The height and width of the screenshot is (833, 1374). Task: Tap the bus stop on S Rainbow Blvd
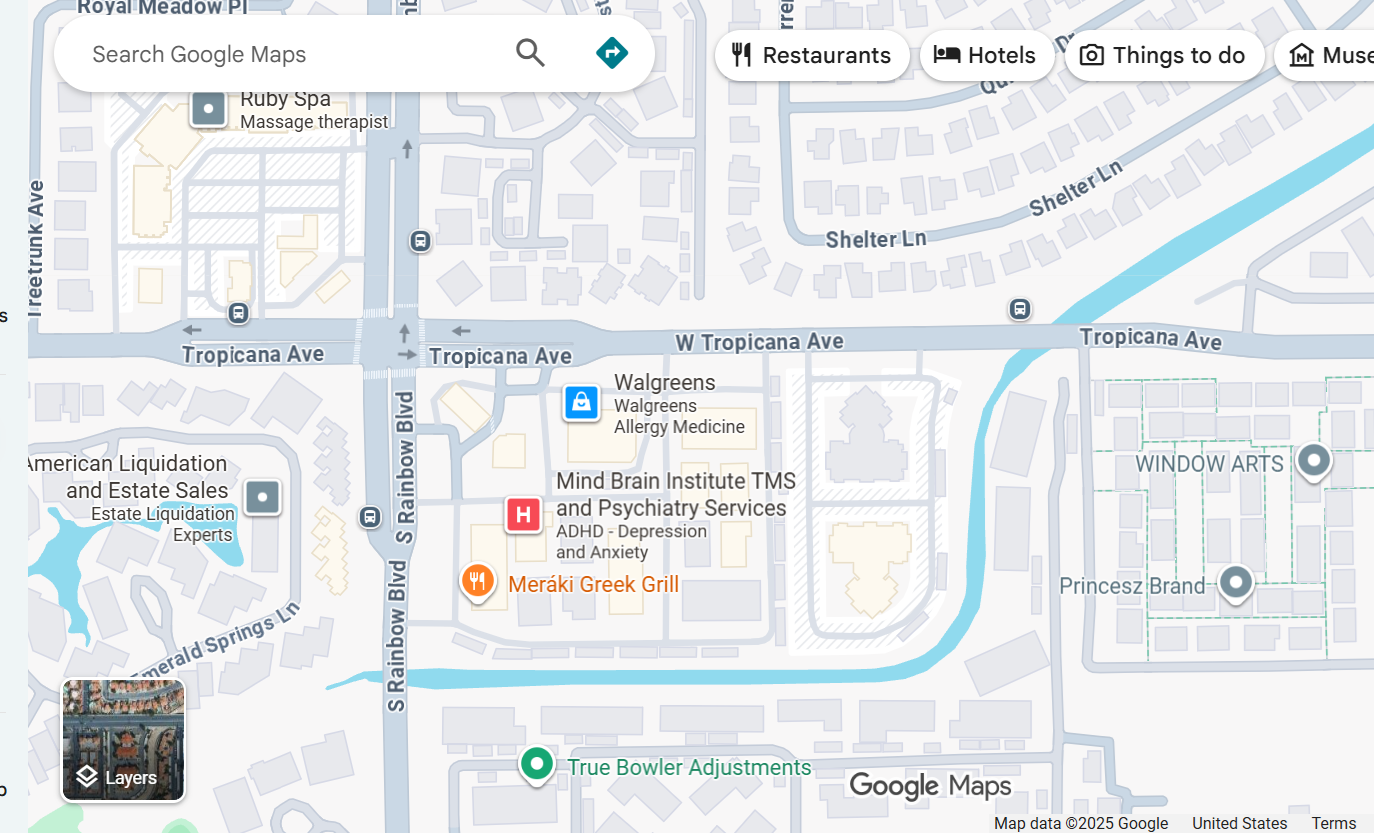(x=370, y=517)
